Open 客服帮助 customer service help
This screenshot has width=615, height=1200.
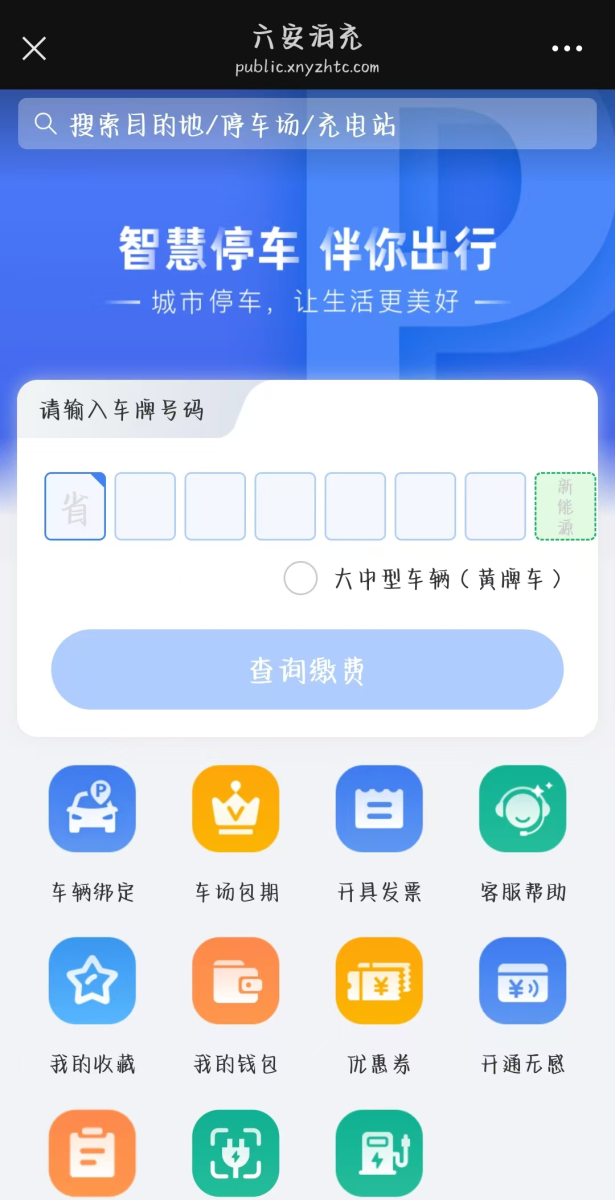point(523,809)
